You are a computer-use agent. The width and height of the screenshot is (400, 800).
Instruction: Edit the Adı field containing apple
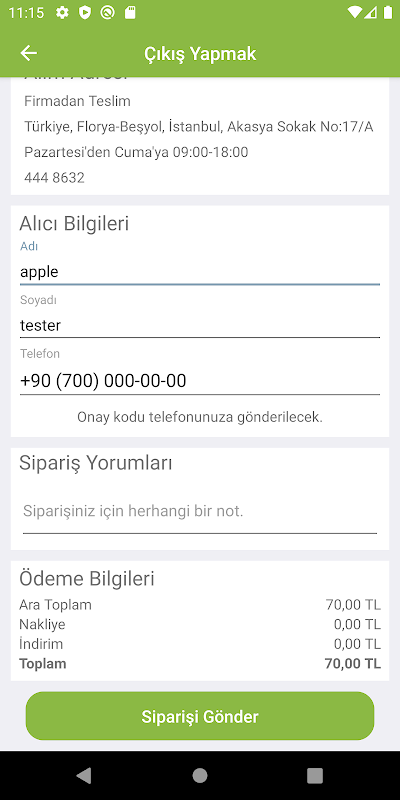tap(200, 271)
